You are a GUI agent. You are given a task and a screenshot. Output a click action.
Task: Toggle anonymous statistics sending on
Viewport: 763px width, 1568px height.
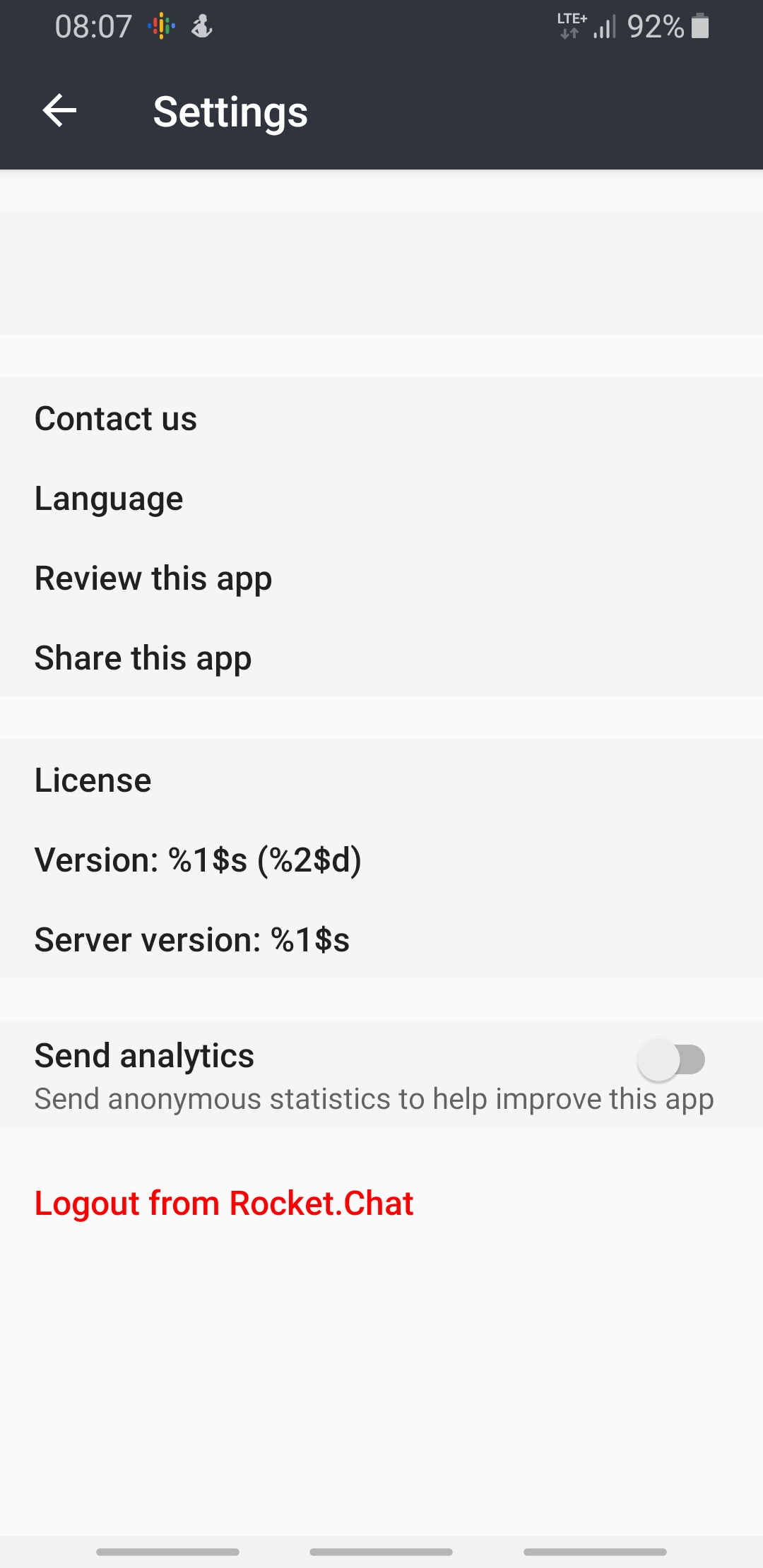tap(670, 1059)
